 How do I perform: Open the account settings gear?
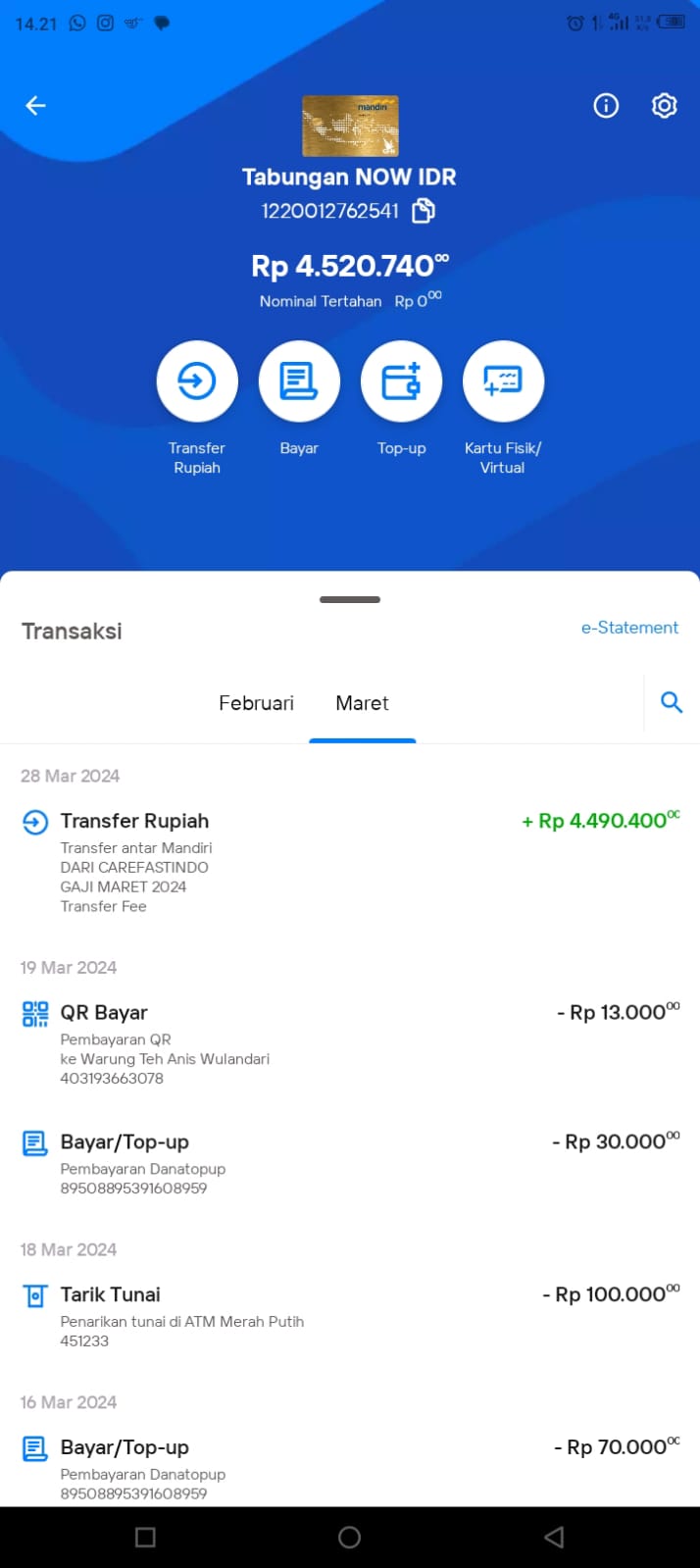[x=665, y=106]
